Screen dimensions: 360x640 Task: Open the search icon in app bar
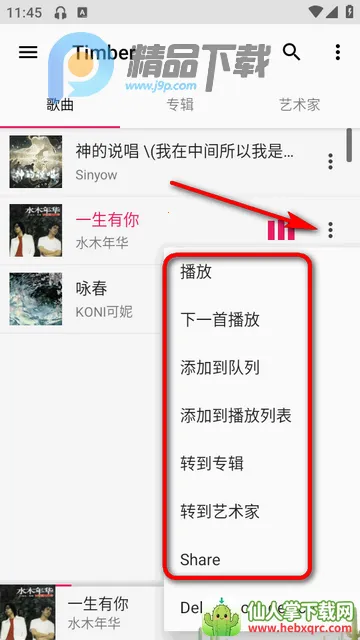291,52
